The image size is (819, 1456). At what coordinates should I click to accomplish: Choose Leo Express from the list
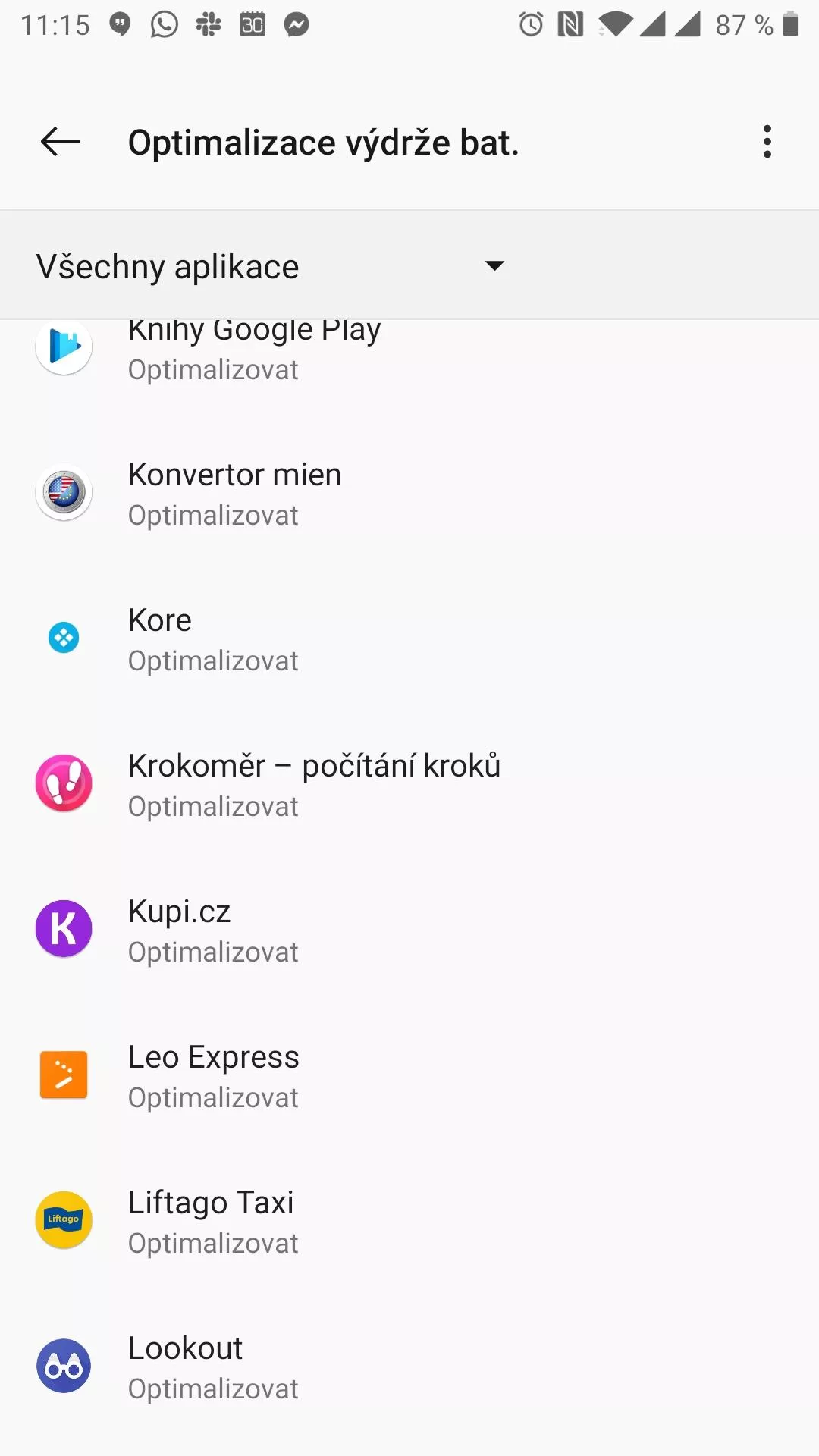409,1076
